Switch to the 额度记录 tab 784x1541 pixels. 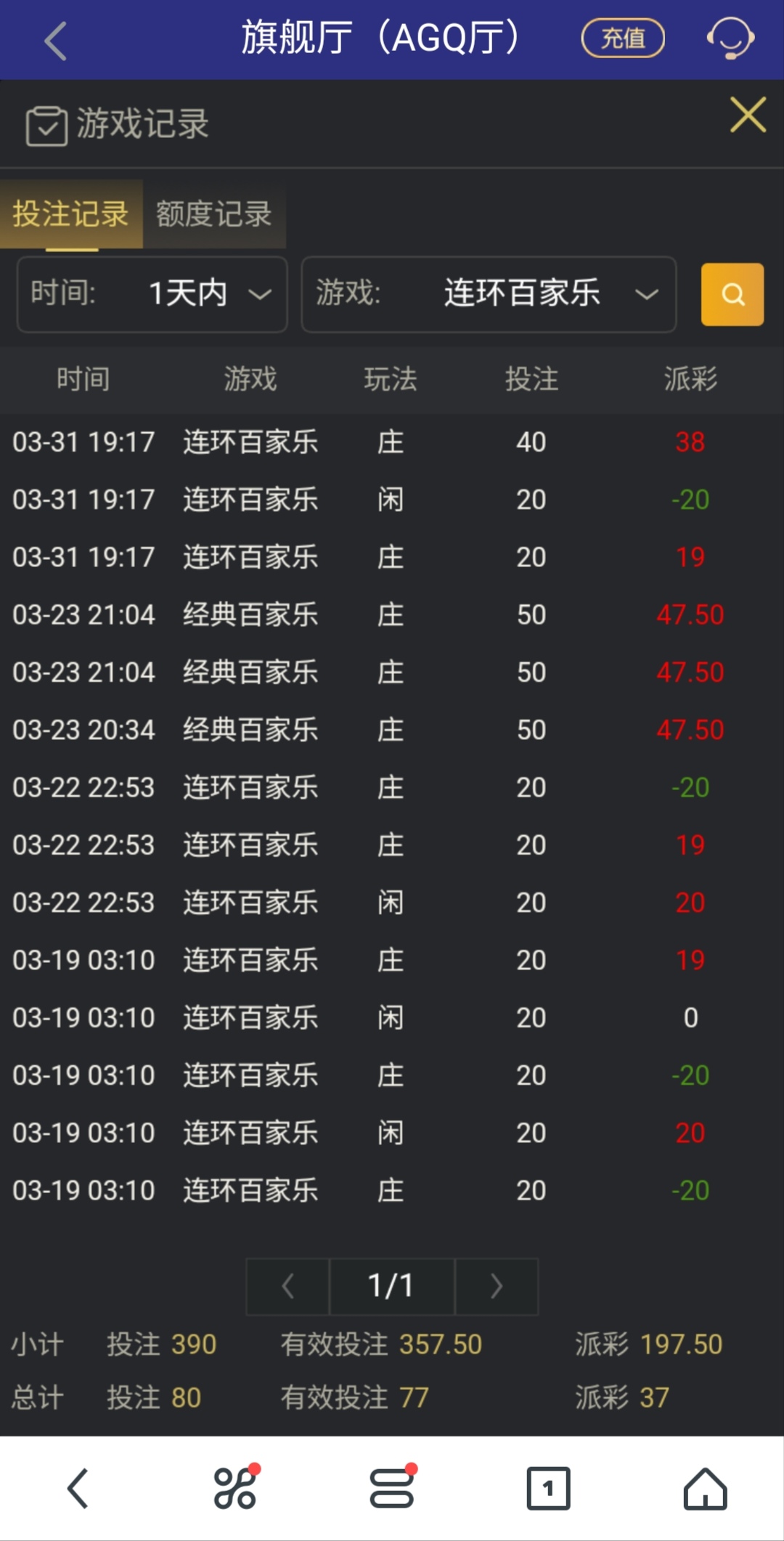click(x=213, y=214)
